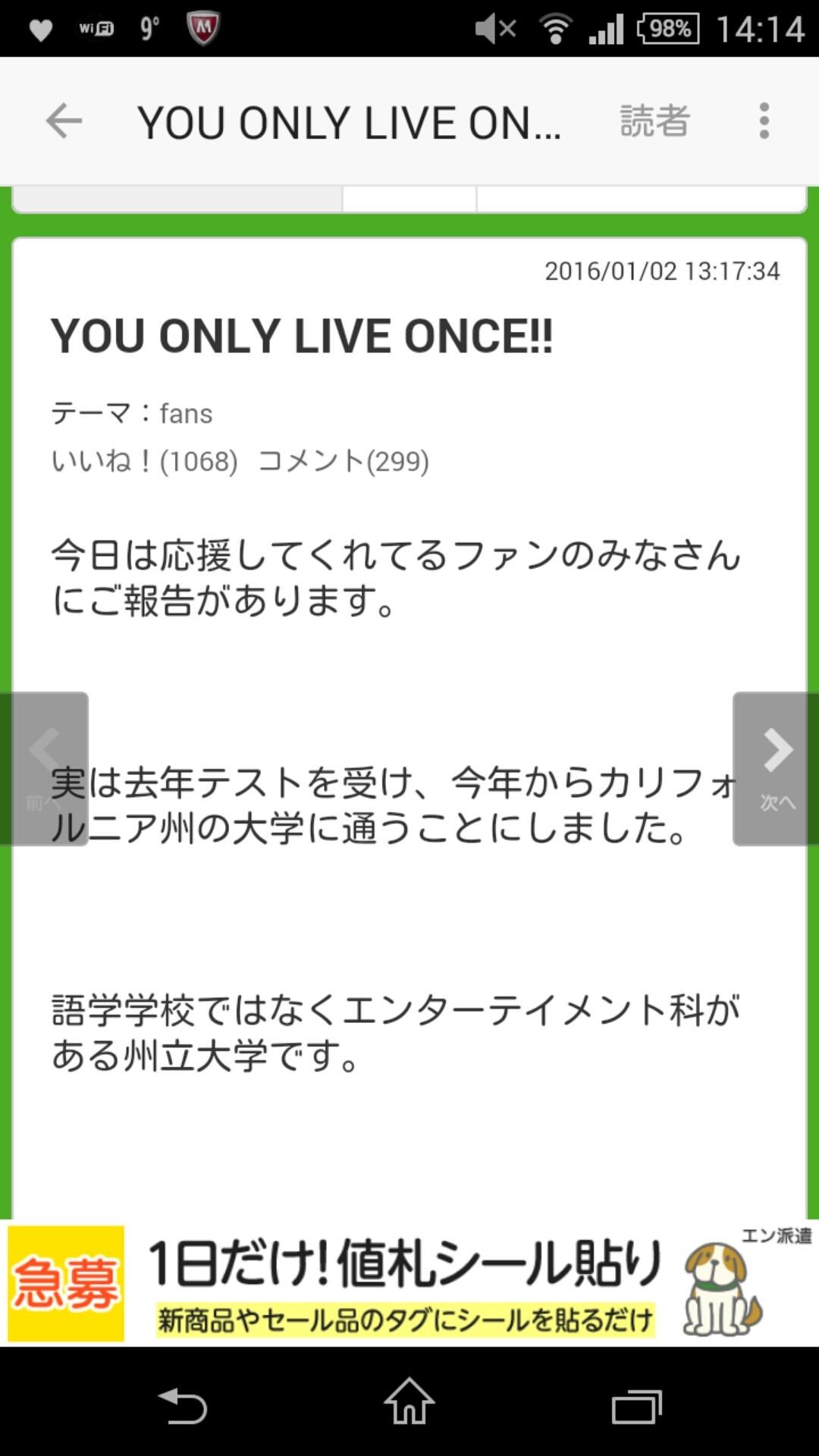The width and height of the screenshot is (819, 1456).
Task: Open the recent apps overview
Action: pos(636,1404)
